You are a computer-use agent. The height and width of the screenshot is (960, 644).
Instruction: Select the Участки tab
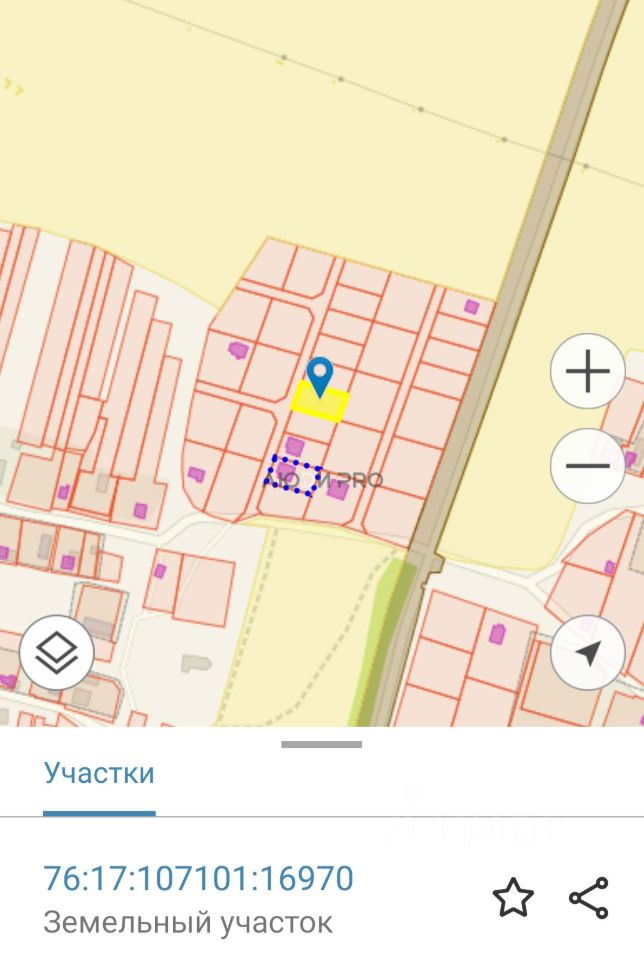coord(99,773)
